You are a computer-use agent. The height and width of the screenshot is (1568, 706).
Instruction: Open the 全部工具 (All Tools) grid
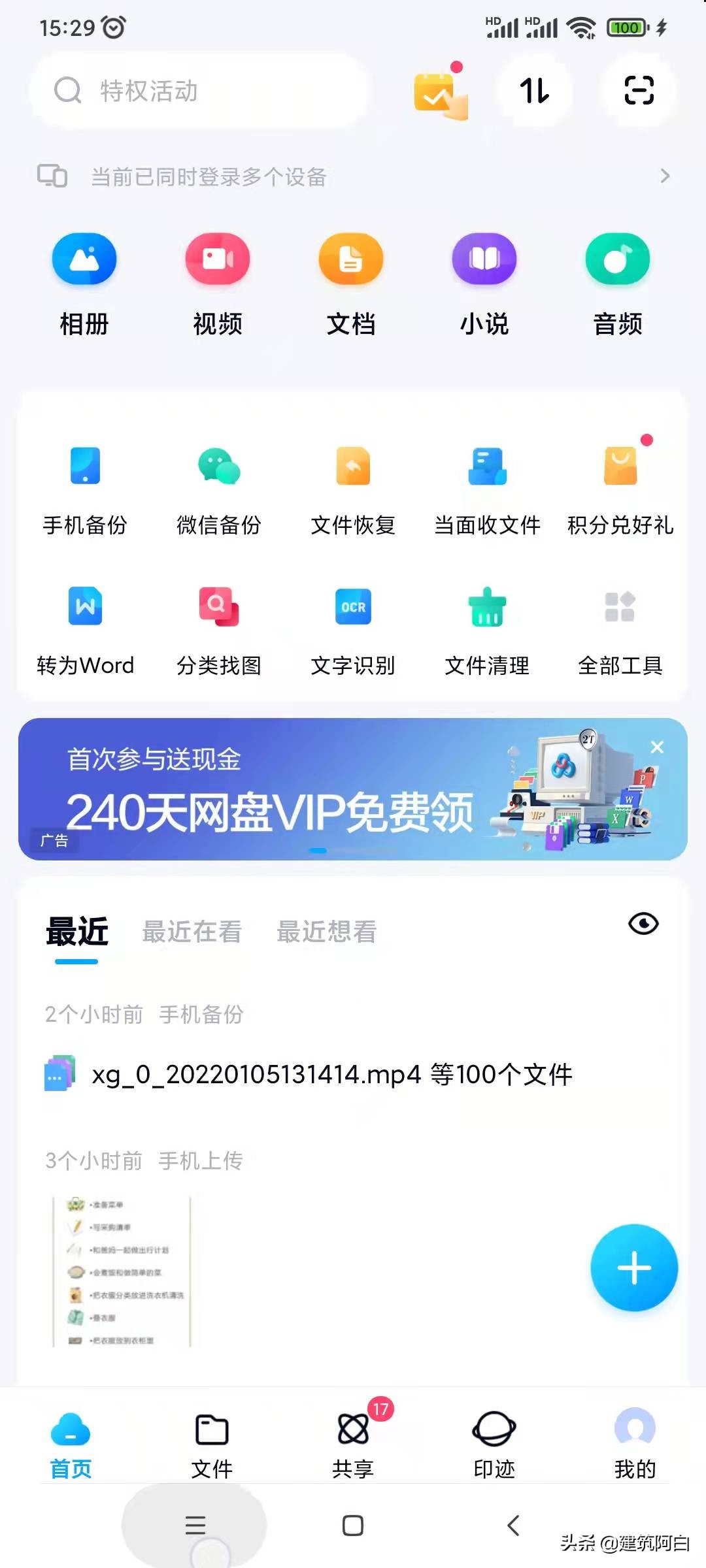(x=621, y=630)
